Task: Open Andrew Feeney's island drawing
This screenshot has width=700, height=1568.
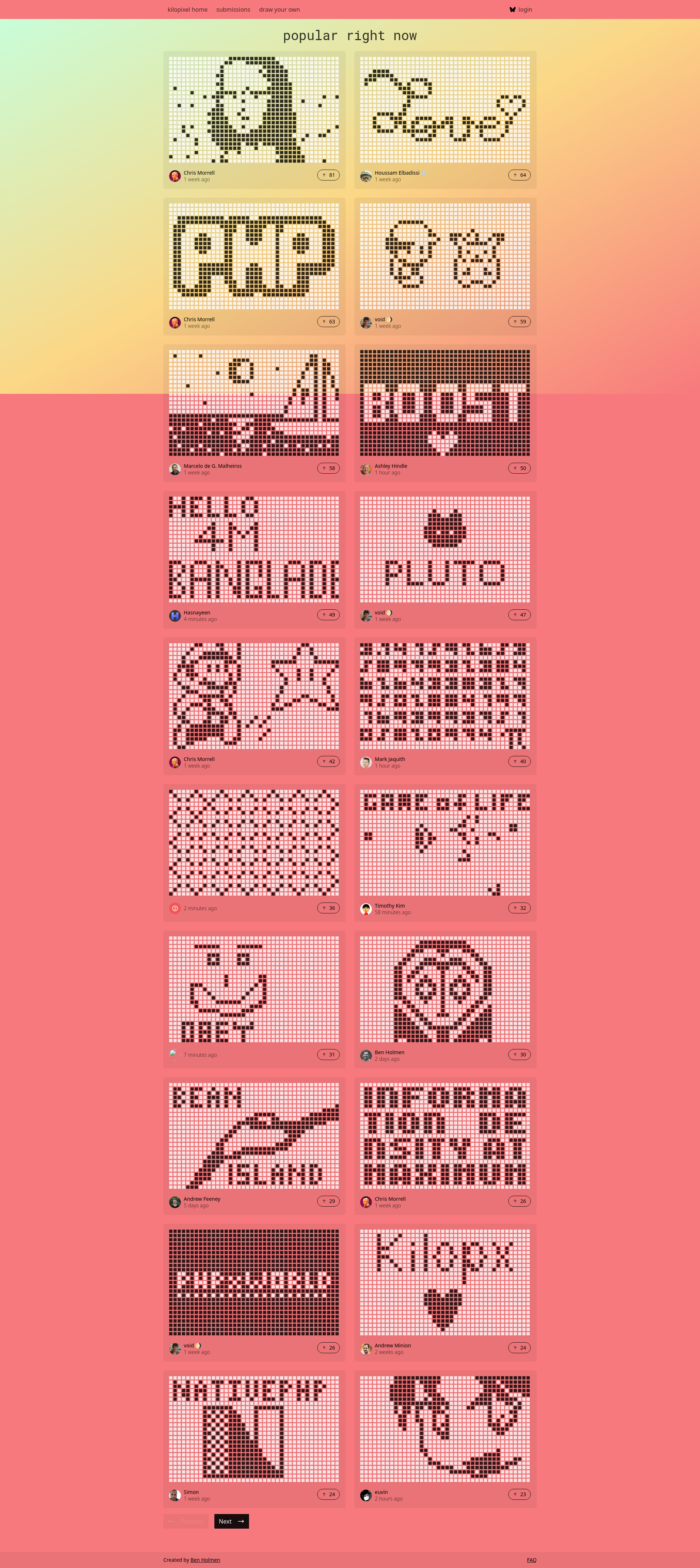Action: tap(254, 1136)
